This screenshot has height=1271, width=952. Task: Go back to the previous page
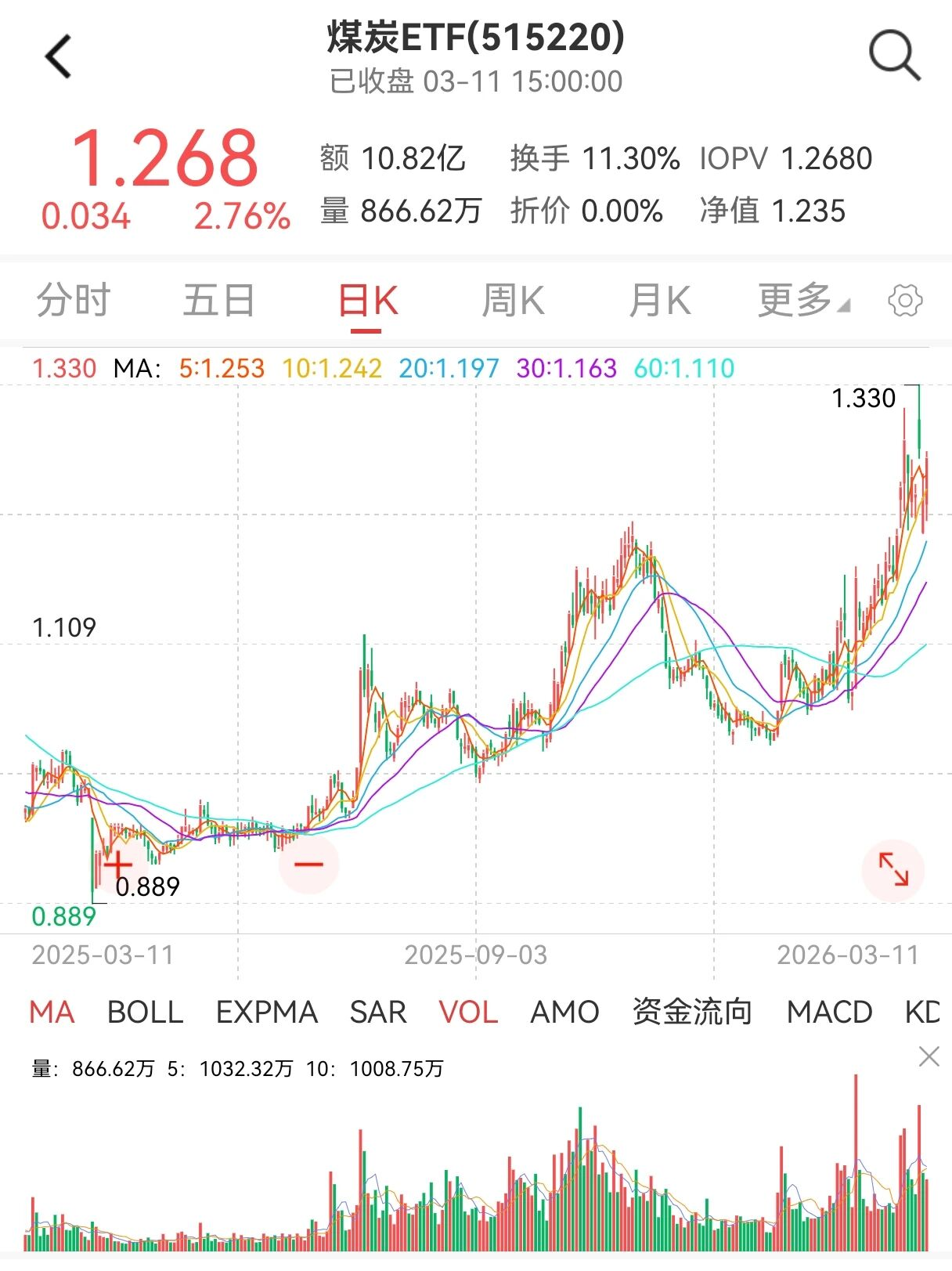point(59,56)
